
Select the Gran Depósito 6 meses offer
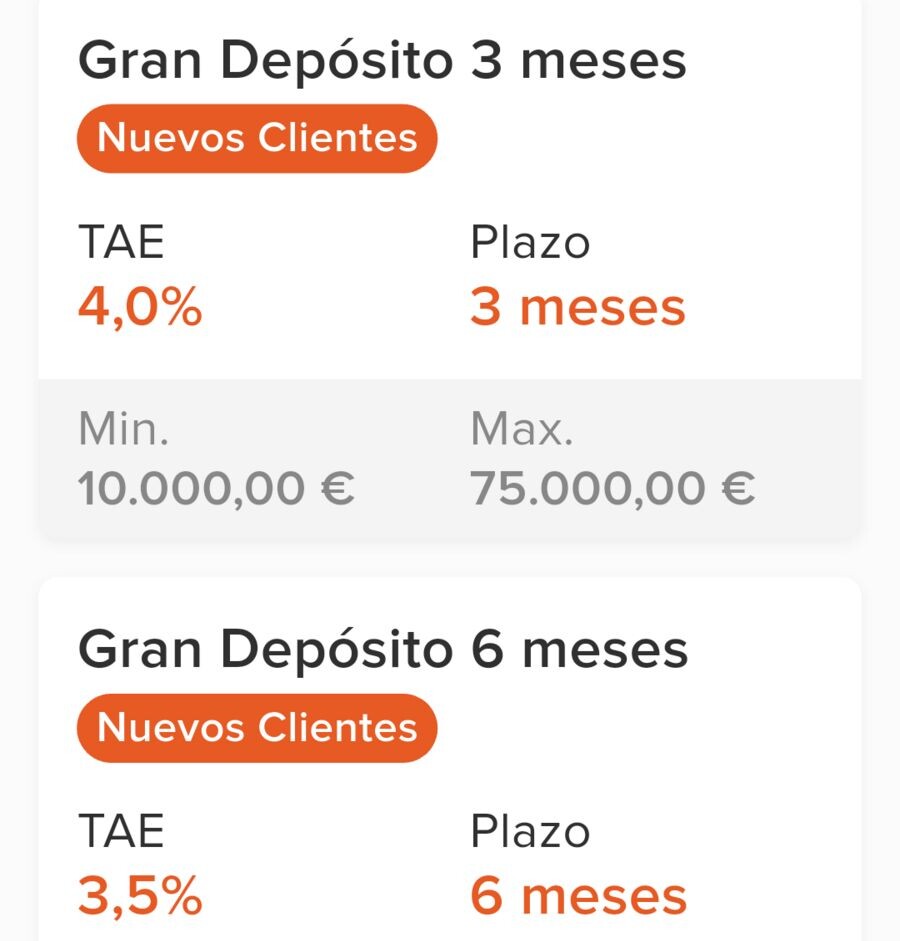point(450,759)
